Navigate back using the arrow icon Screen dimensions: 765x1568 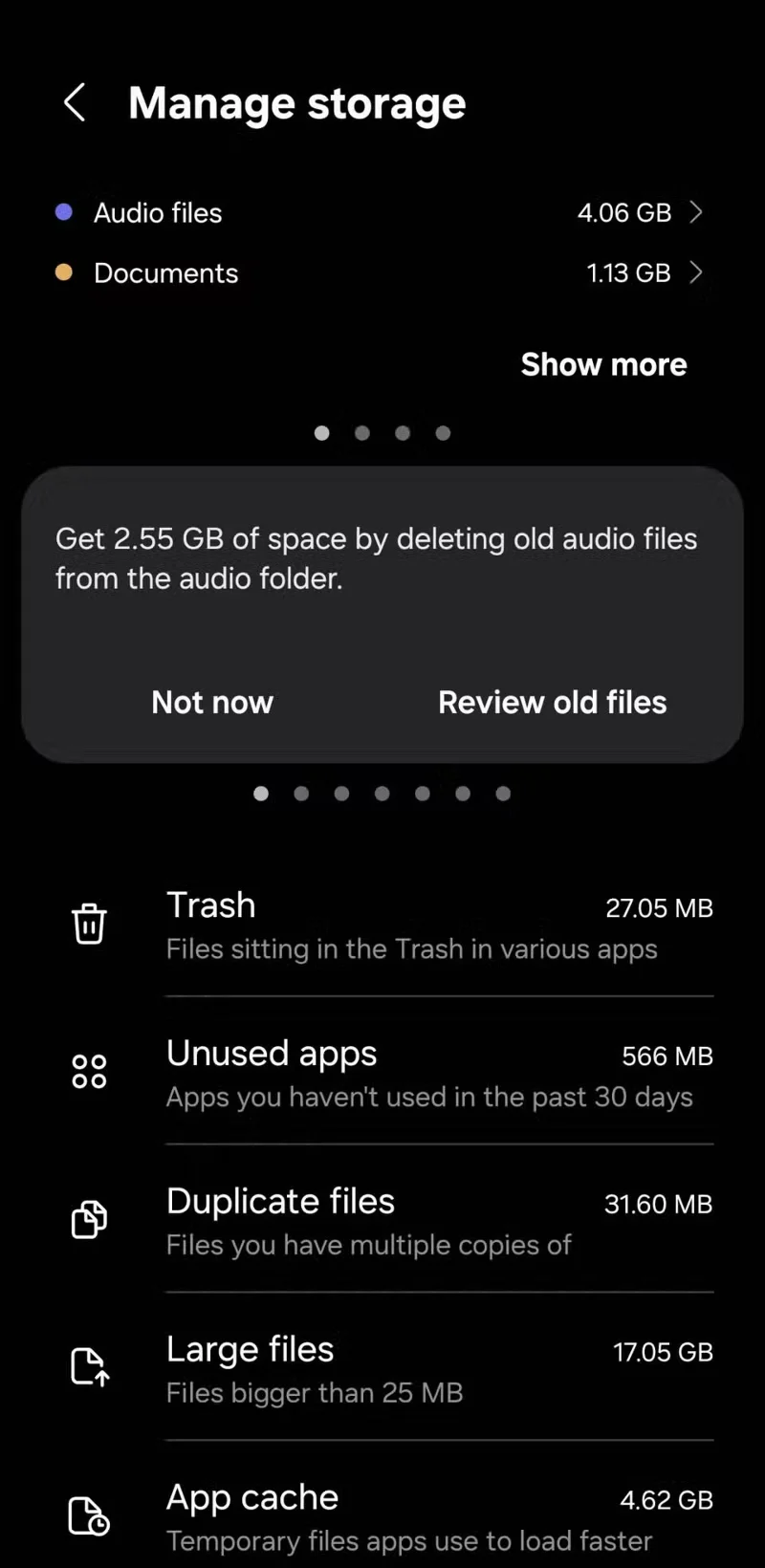point(75,102)
